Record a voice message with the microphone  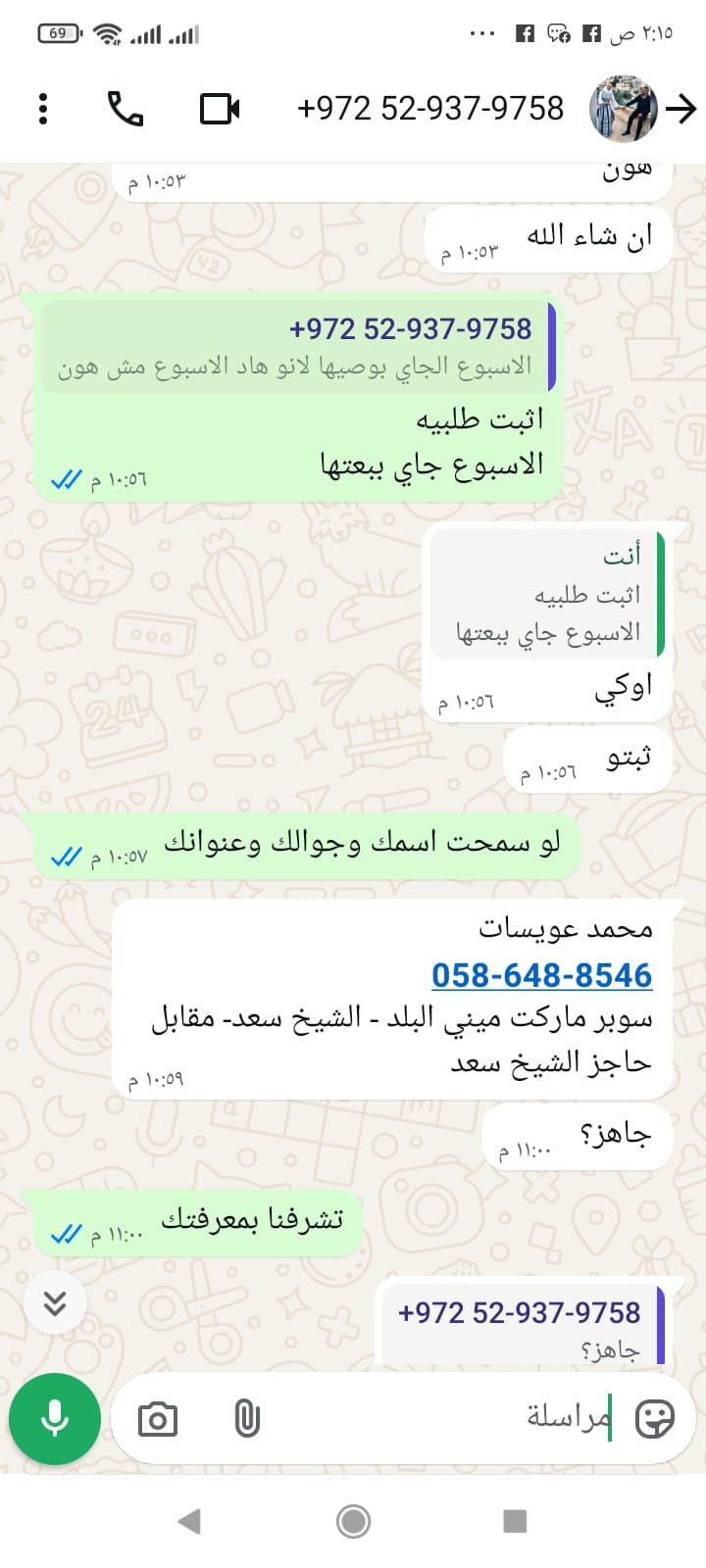coord(55,1418)
